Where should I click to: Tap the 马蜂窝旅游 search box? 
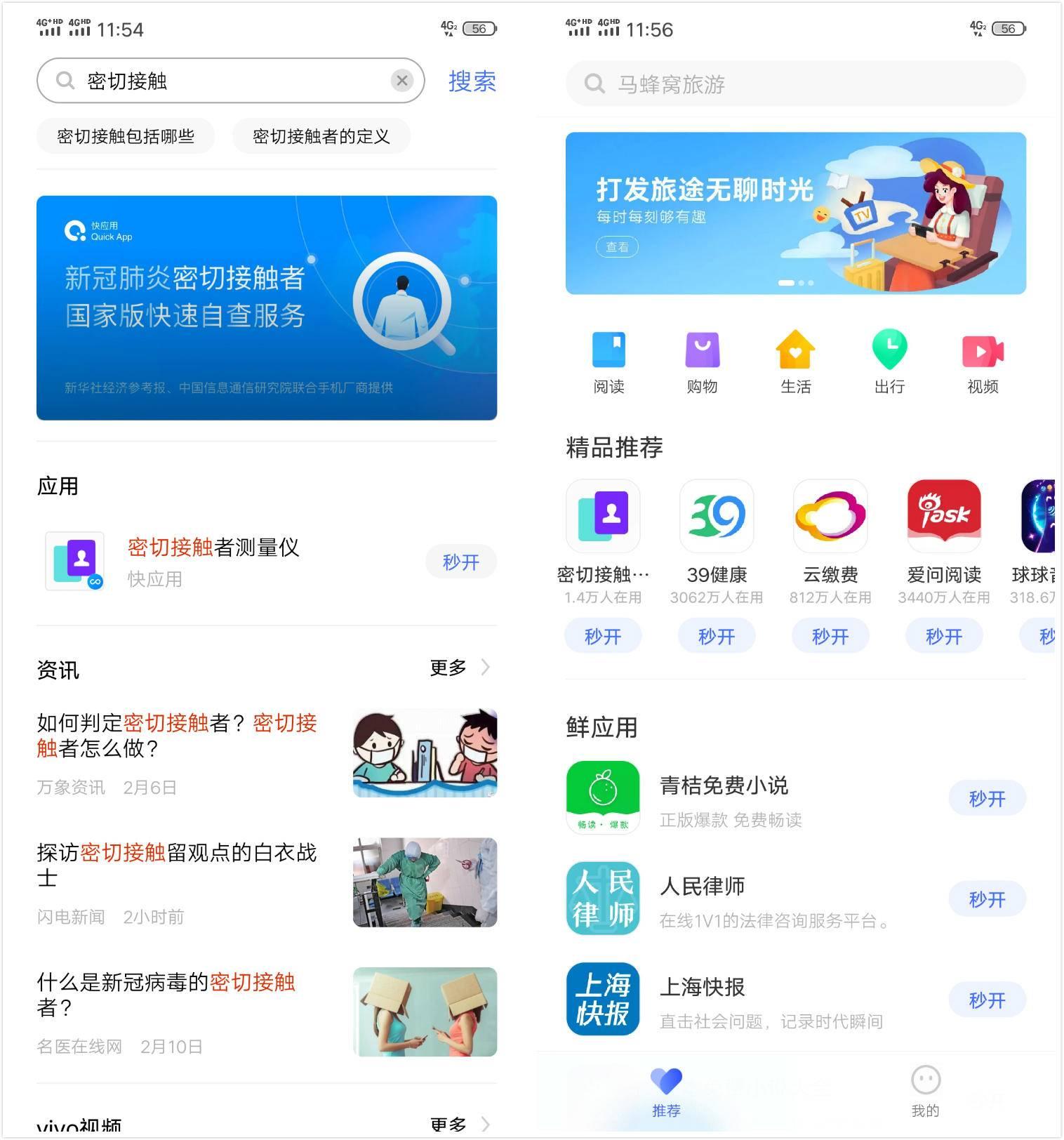point(795,84)
